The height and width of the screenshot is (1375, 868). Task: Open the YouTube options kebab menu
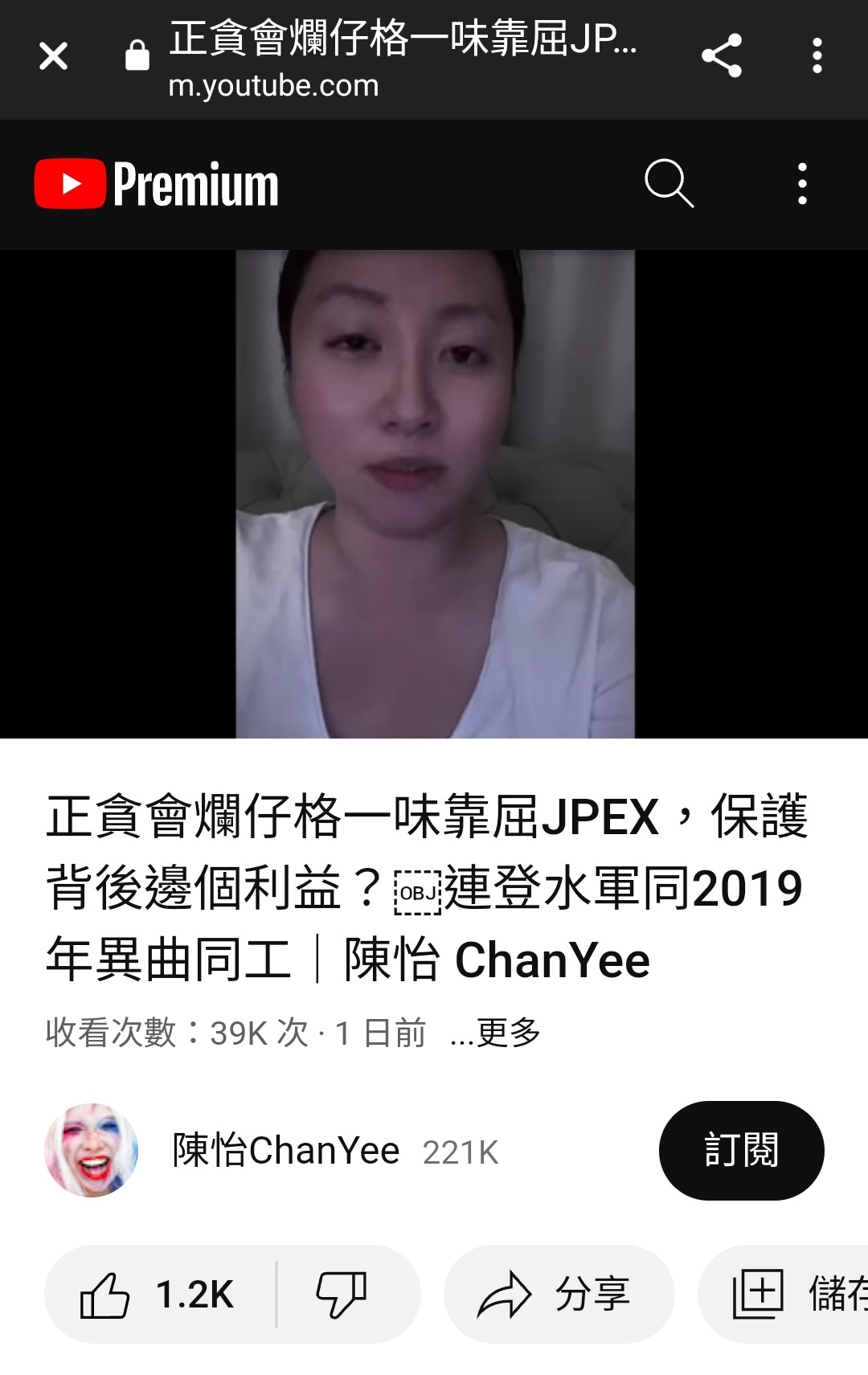[801, 185]
